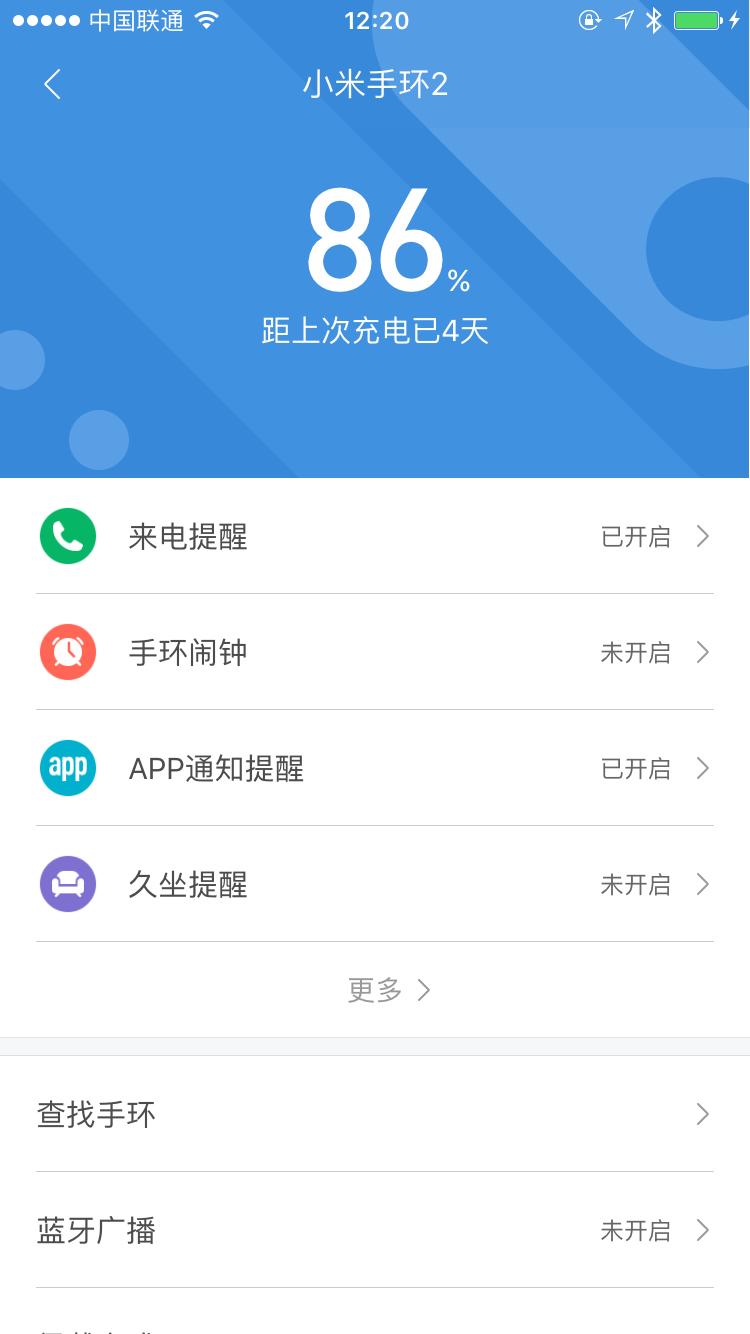This screenshot has height=1334, width=750.
Task: Expand APP通知提醒 notification settings
Action: click(375, 768)
